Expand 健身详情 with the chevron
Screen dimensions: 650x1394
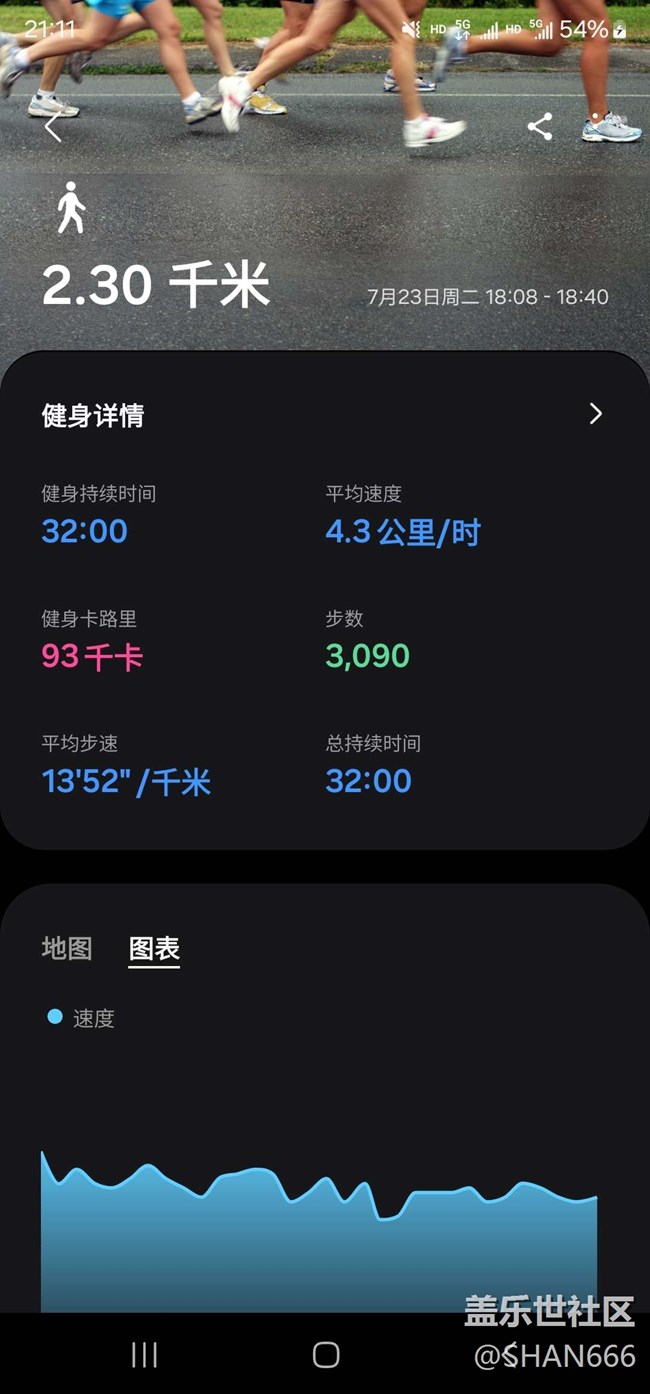point(596,414)
